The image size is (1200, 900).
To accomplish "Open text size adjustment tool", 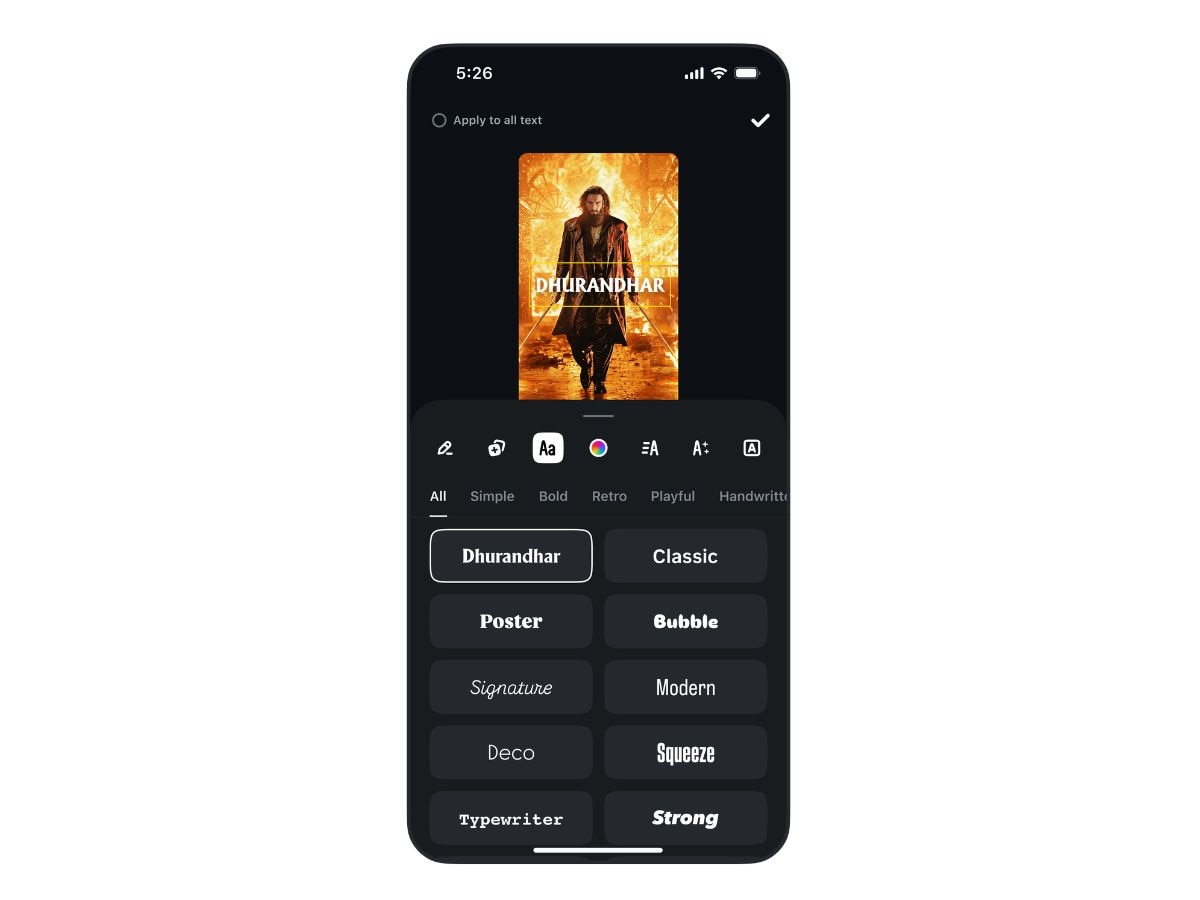I will [701, 448].
